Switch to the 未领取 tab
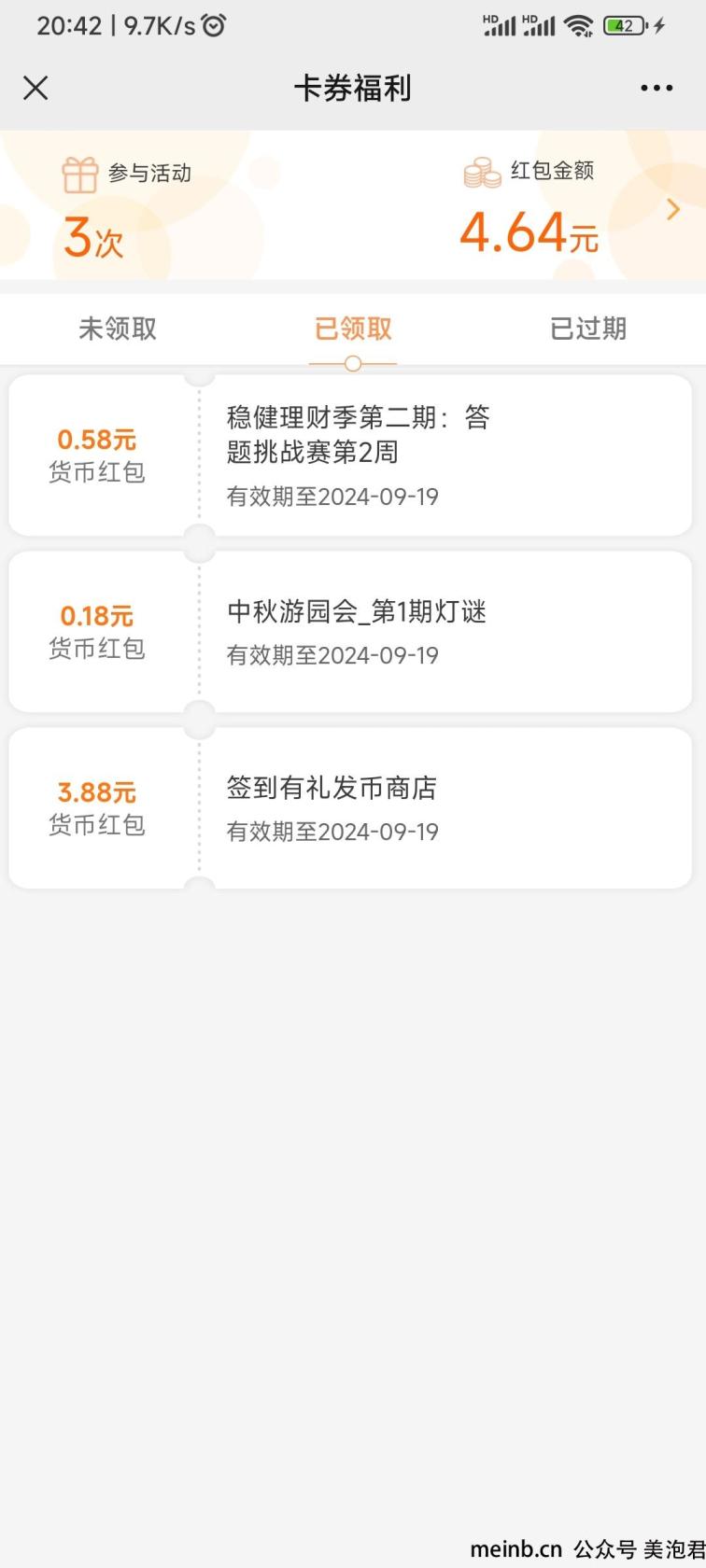706x1568 pixels. pyautogui.click(x=118, y=329)
